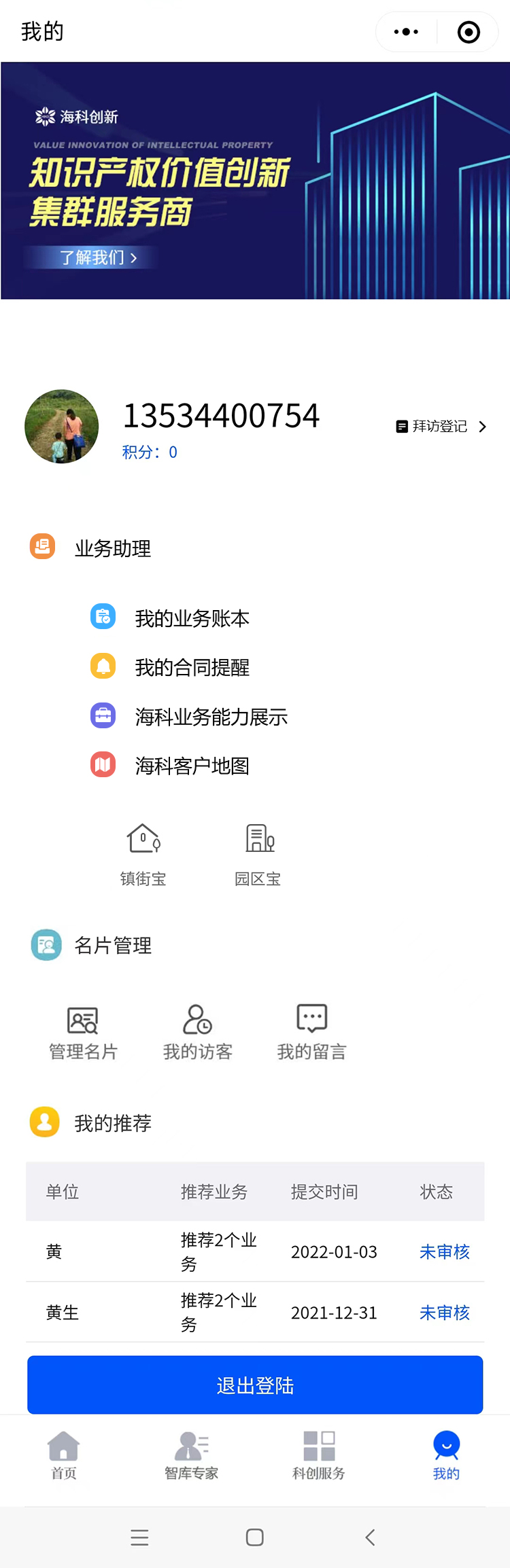Tap 了解我们 on the banner

pos(98,257)
